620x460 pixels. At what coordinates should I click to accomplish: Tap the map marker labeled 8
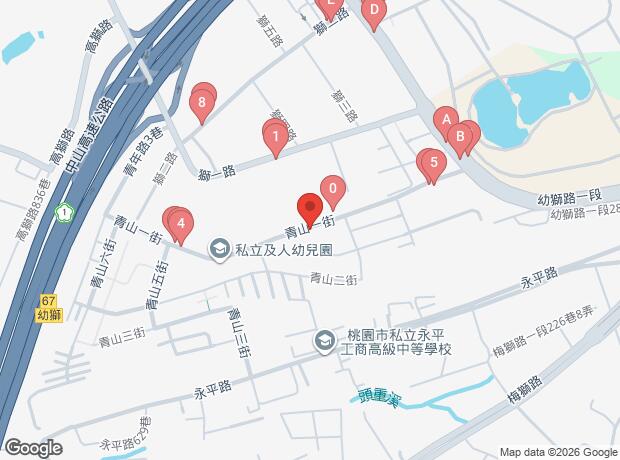pos(203,101)
